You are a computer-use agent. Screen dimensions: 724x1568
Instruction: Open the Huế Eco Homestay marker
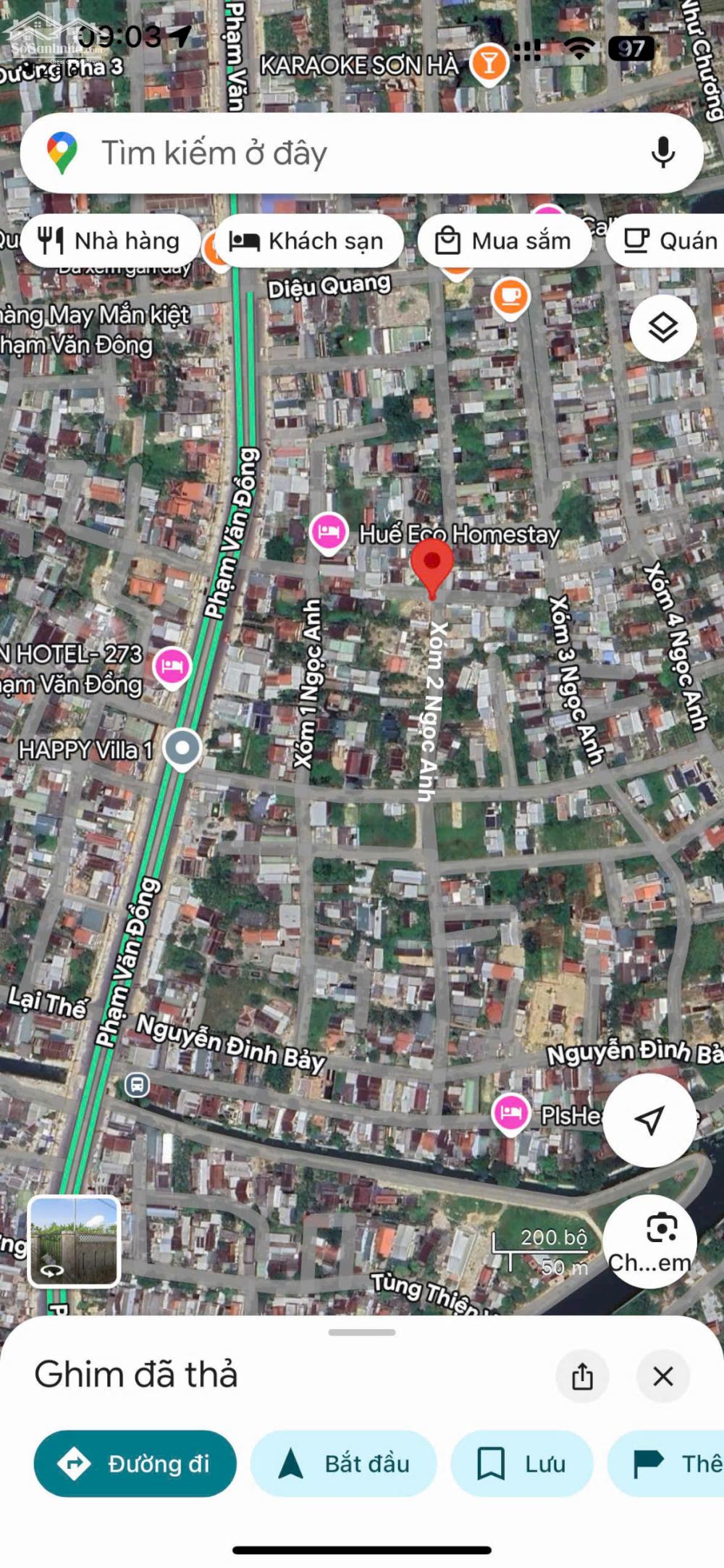coord(329,532)
